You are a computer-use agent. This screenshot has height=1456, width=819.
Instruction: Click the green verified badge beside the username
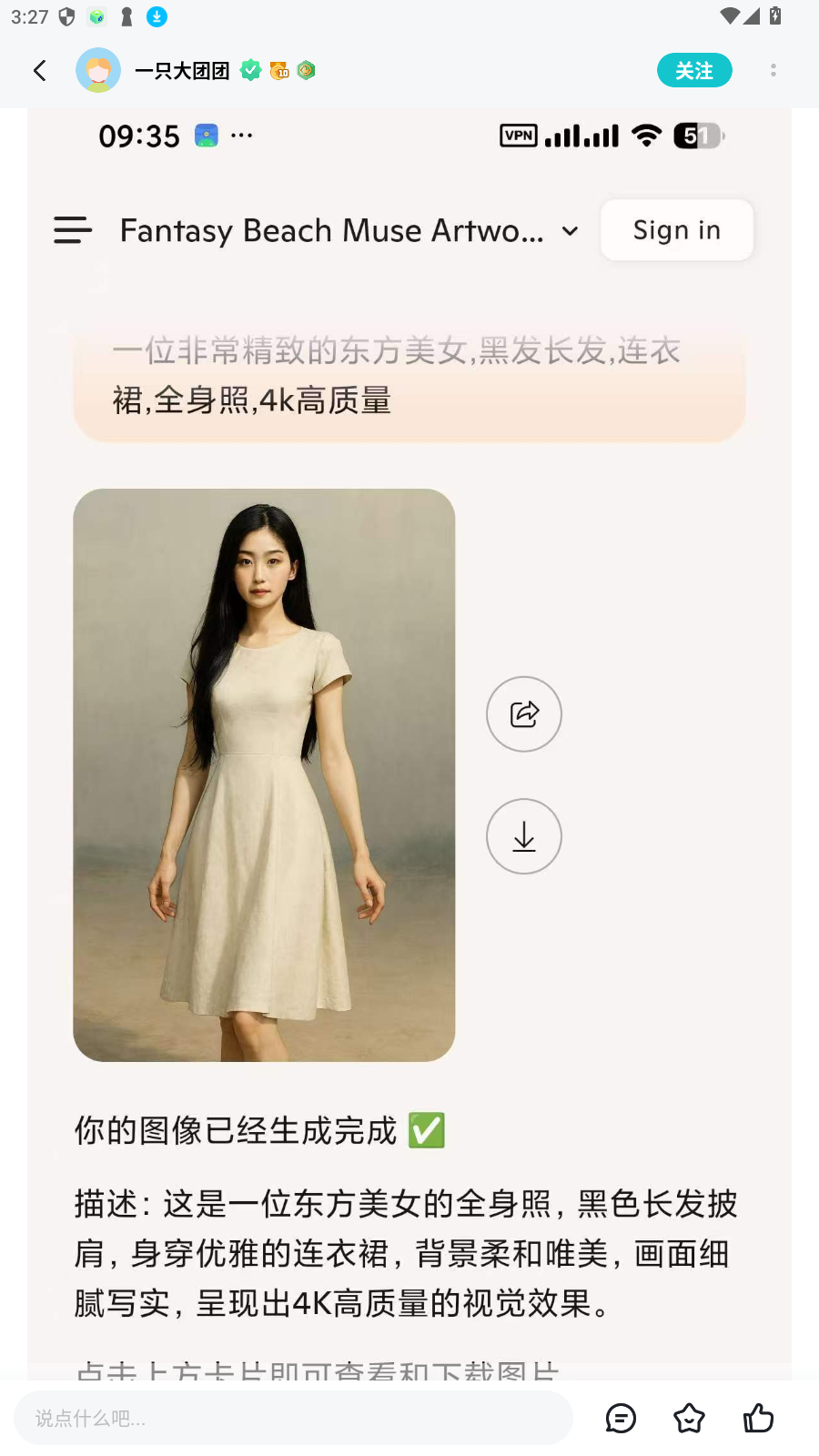(251, 69)
